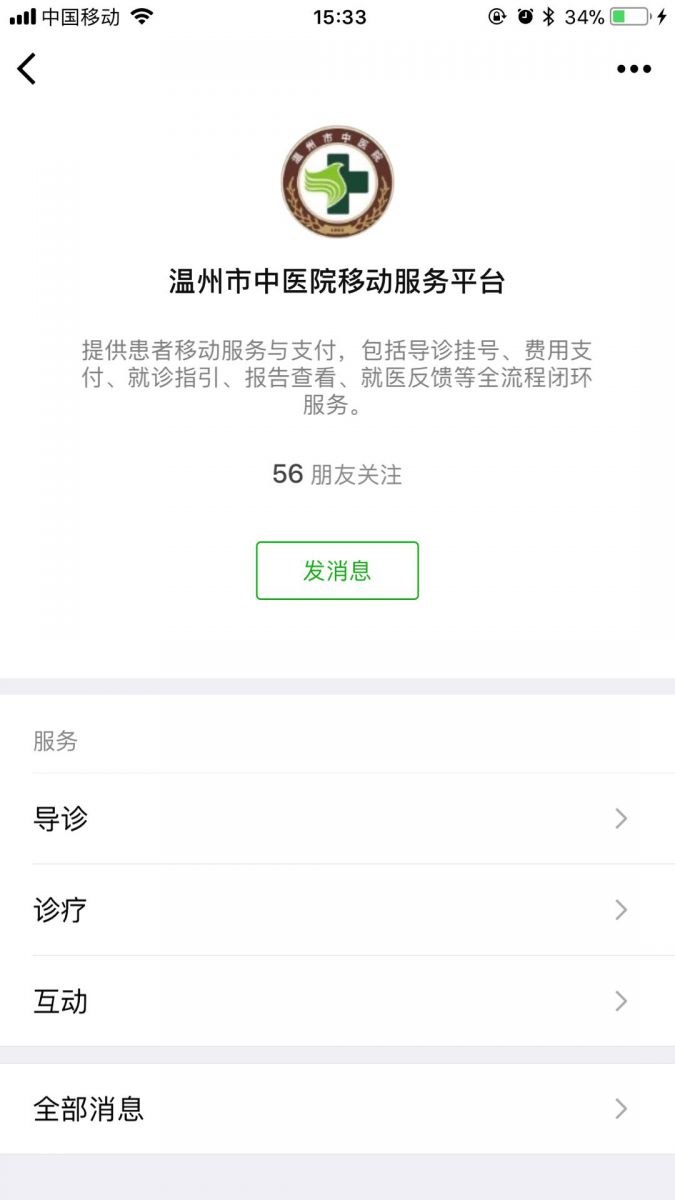
Task: Open the 互动 service row
Action: click(337, 1001)
